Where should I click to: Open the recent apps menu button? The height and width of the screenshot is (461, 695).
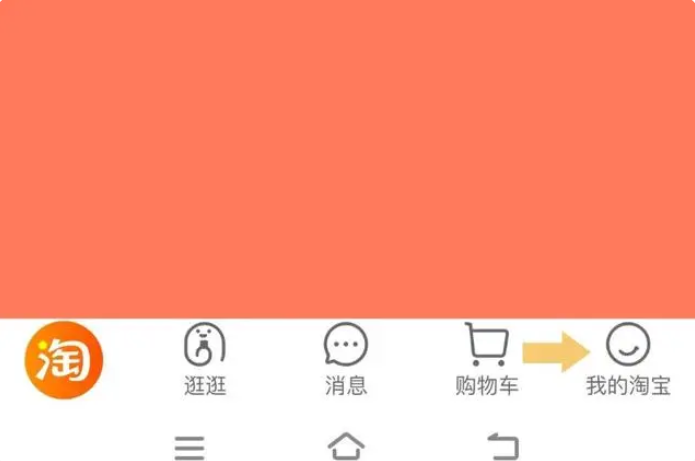[x=190, y=447]
